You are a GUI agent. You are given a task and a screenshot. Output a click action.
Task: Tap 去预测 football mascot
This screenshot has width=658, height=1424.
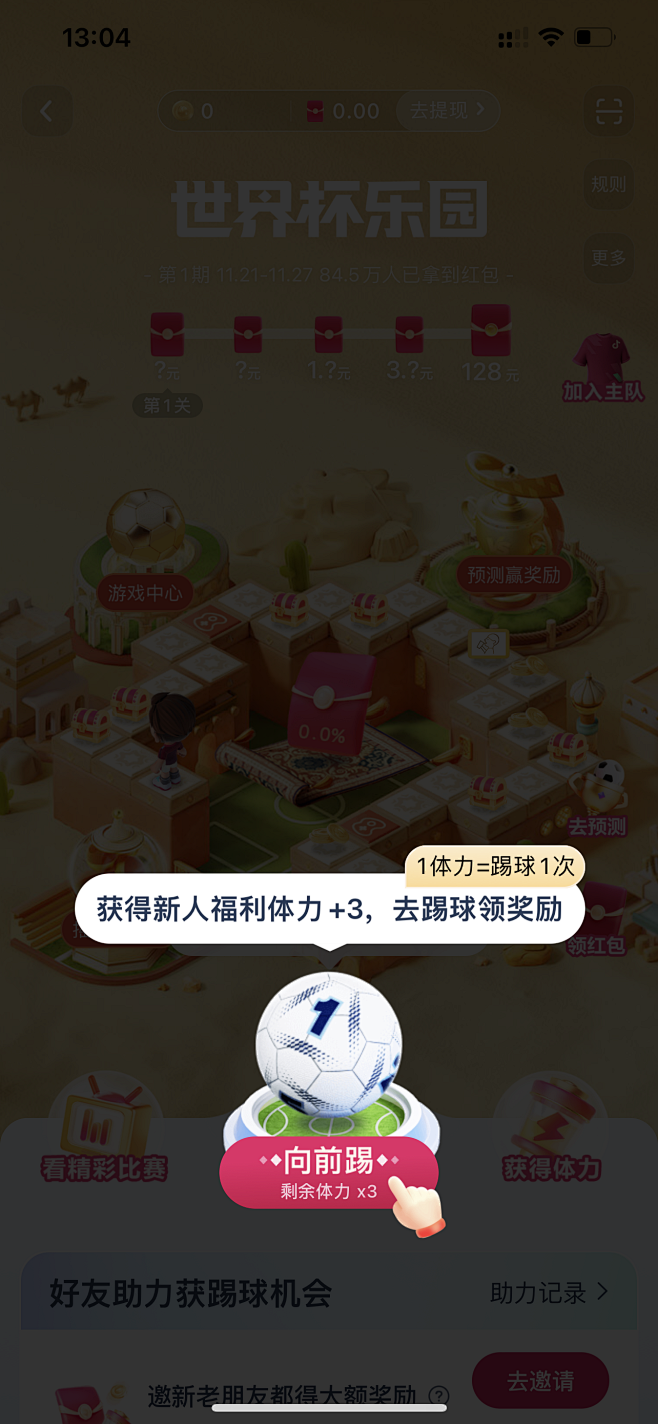pyautogui.click(x=598, y=800)
